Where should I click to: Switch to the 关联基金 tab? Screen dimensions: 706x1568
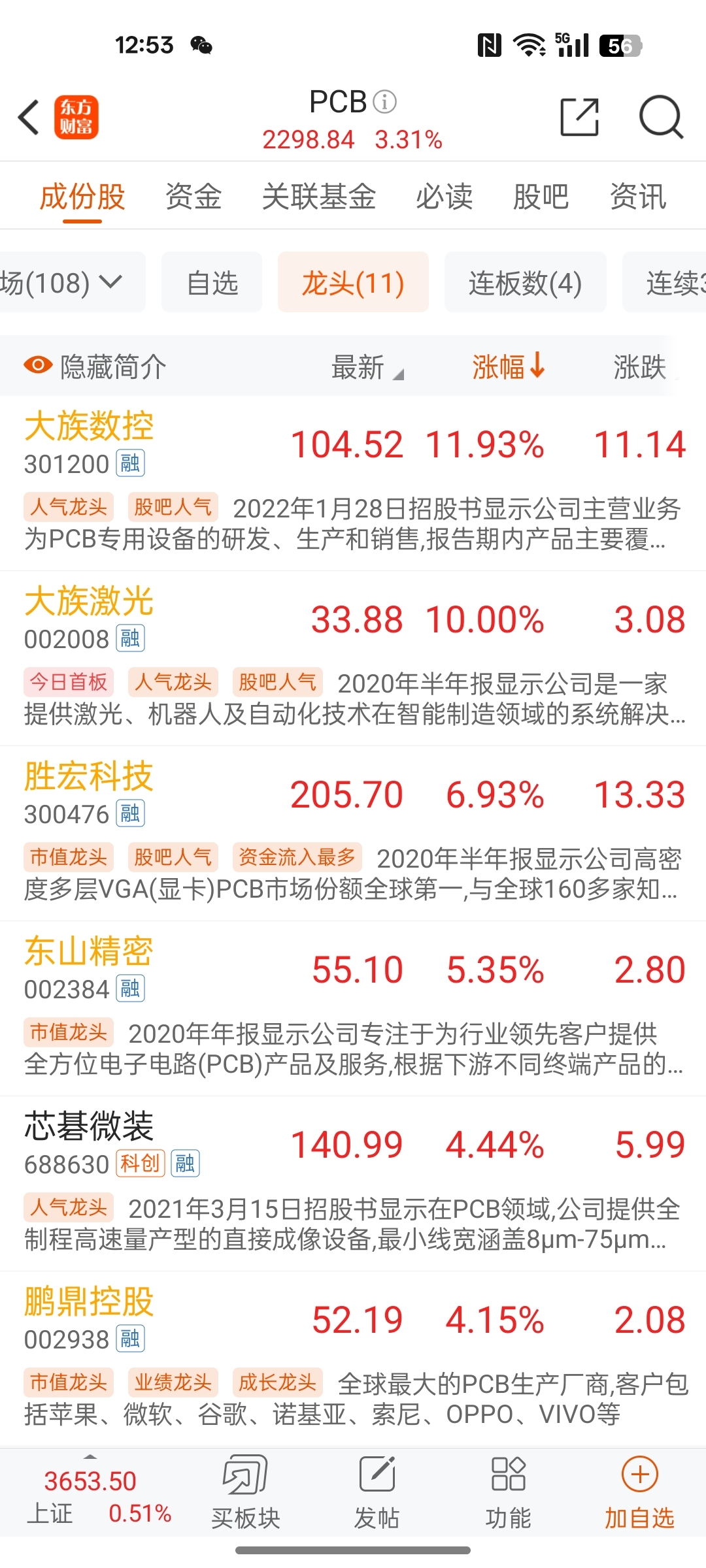[319, 197]
